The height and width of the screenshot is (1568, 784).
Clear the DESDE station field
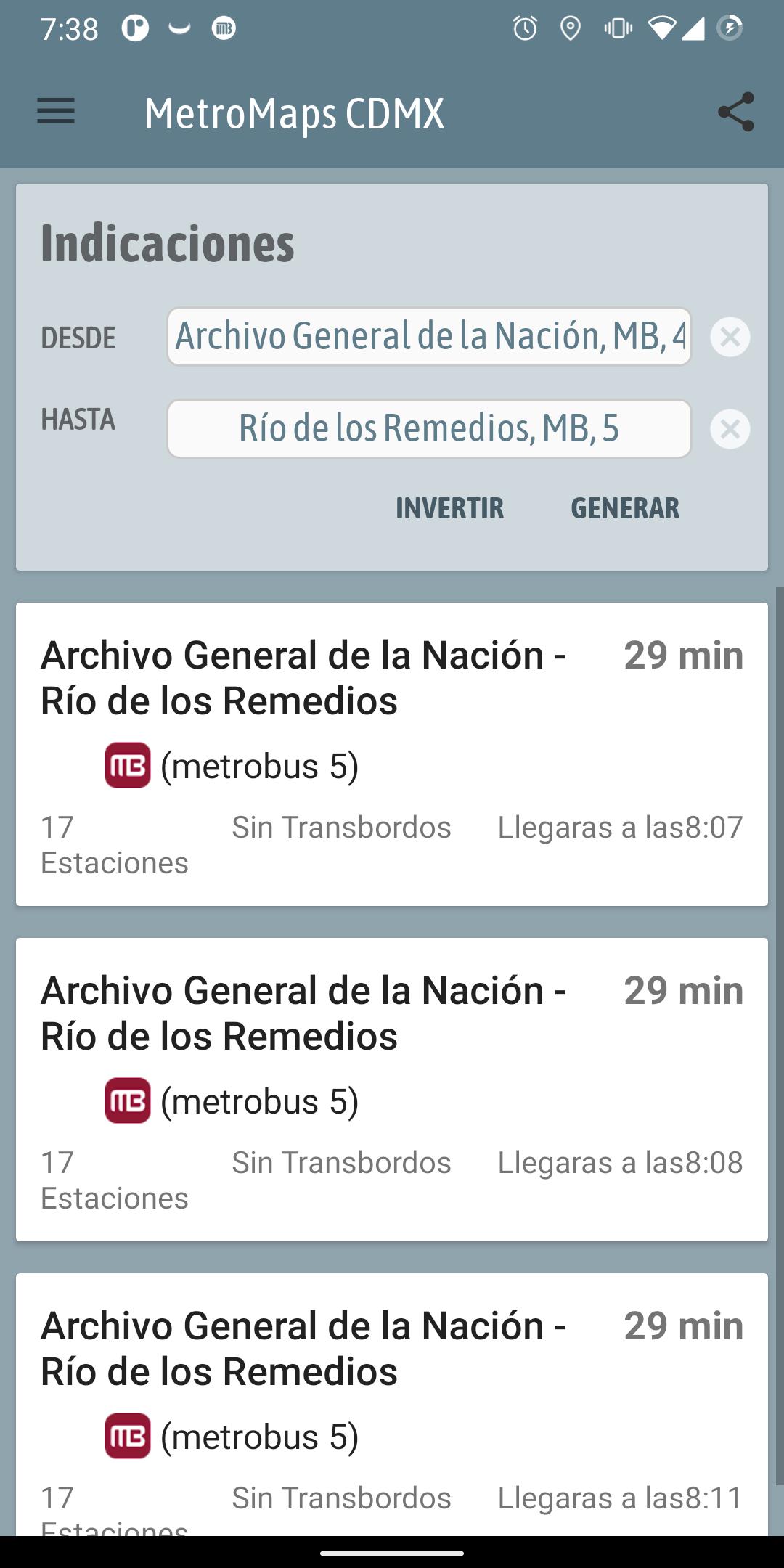(x=730, y=337)
